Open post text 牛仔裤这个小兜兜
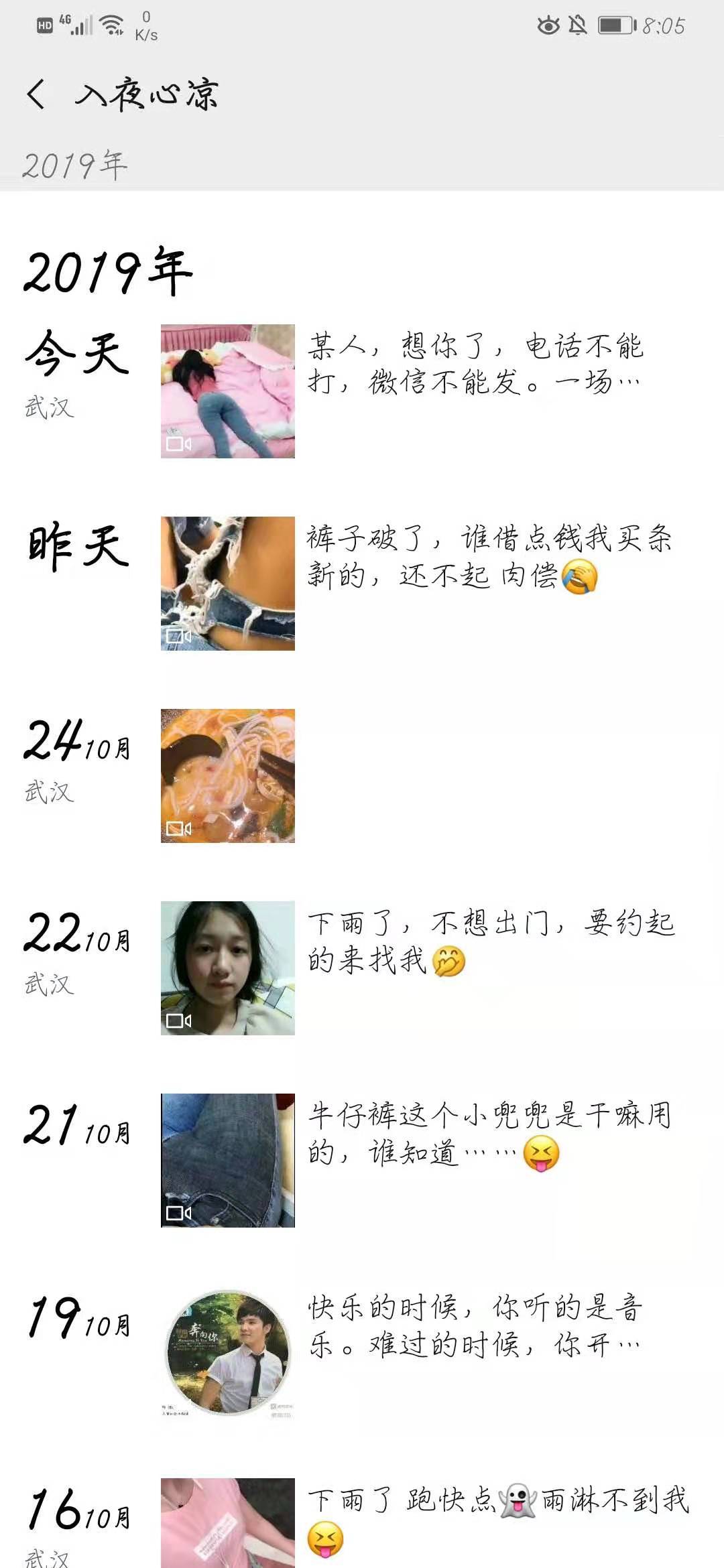 pos(489,1134)
